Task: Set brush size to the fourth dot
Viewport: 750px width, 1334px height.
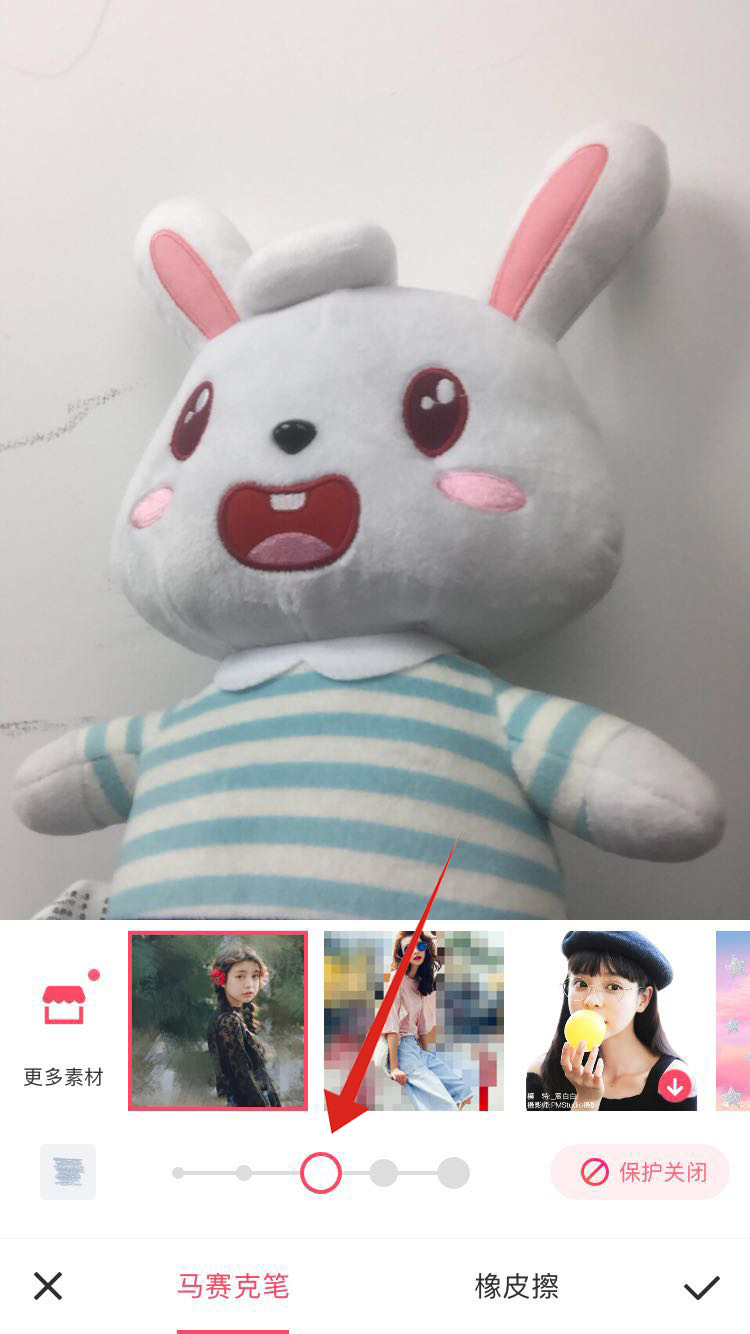Action: pyautogui.click(x=384, y=1173)
